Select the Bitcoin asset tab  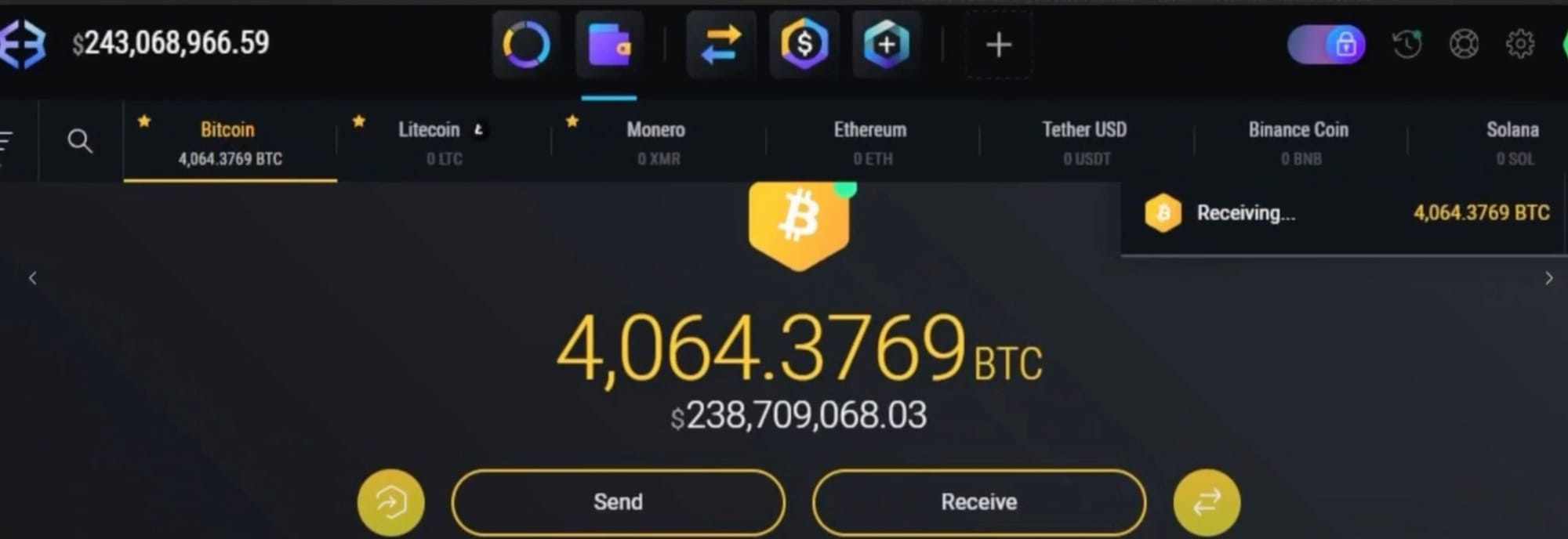(x=229, y=143)
